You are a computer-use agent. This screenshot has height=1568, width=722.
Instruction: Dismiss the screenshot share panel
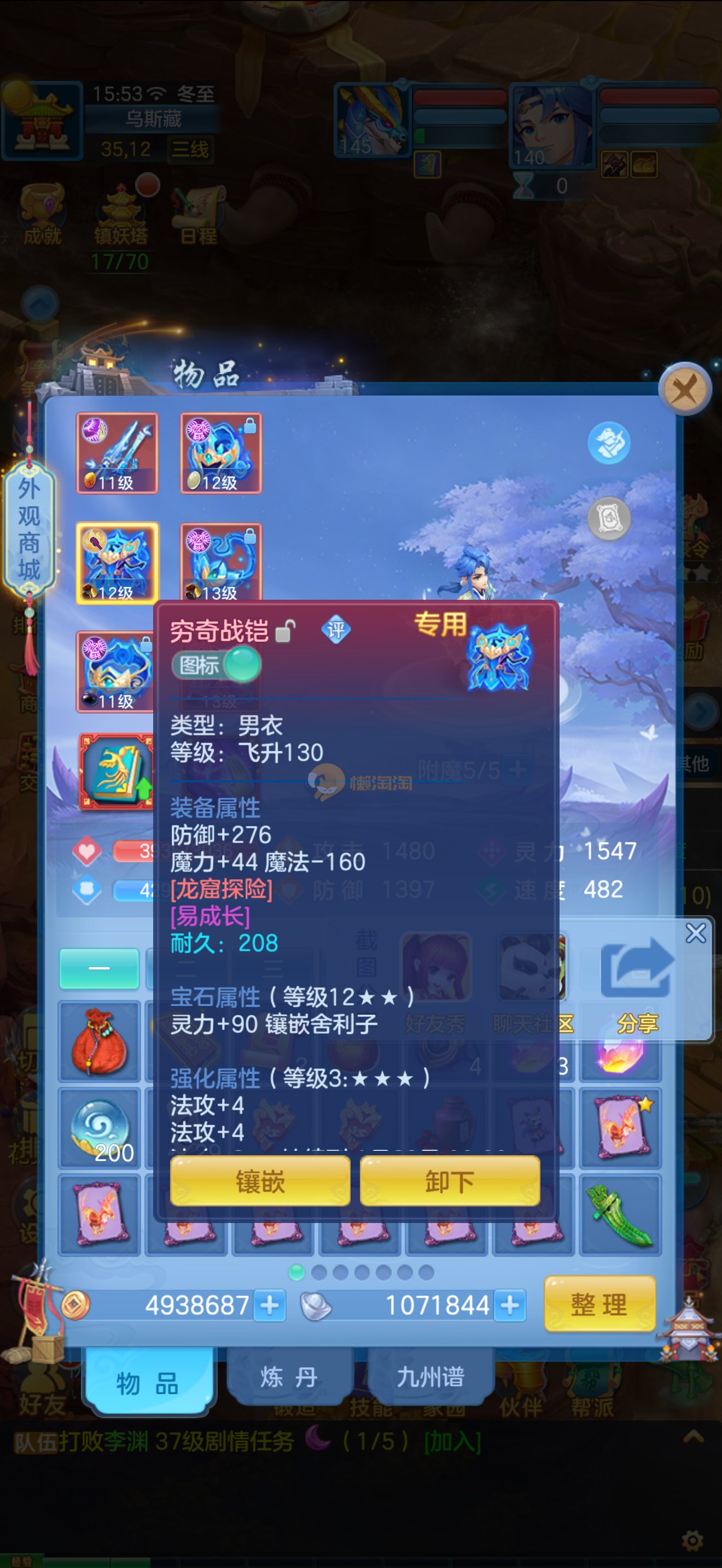pyautogui.click(x=695, y=933)
